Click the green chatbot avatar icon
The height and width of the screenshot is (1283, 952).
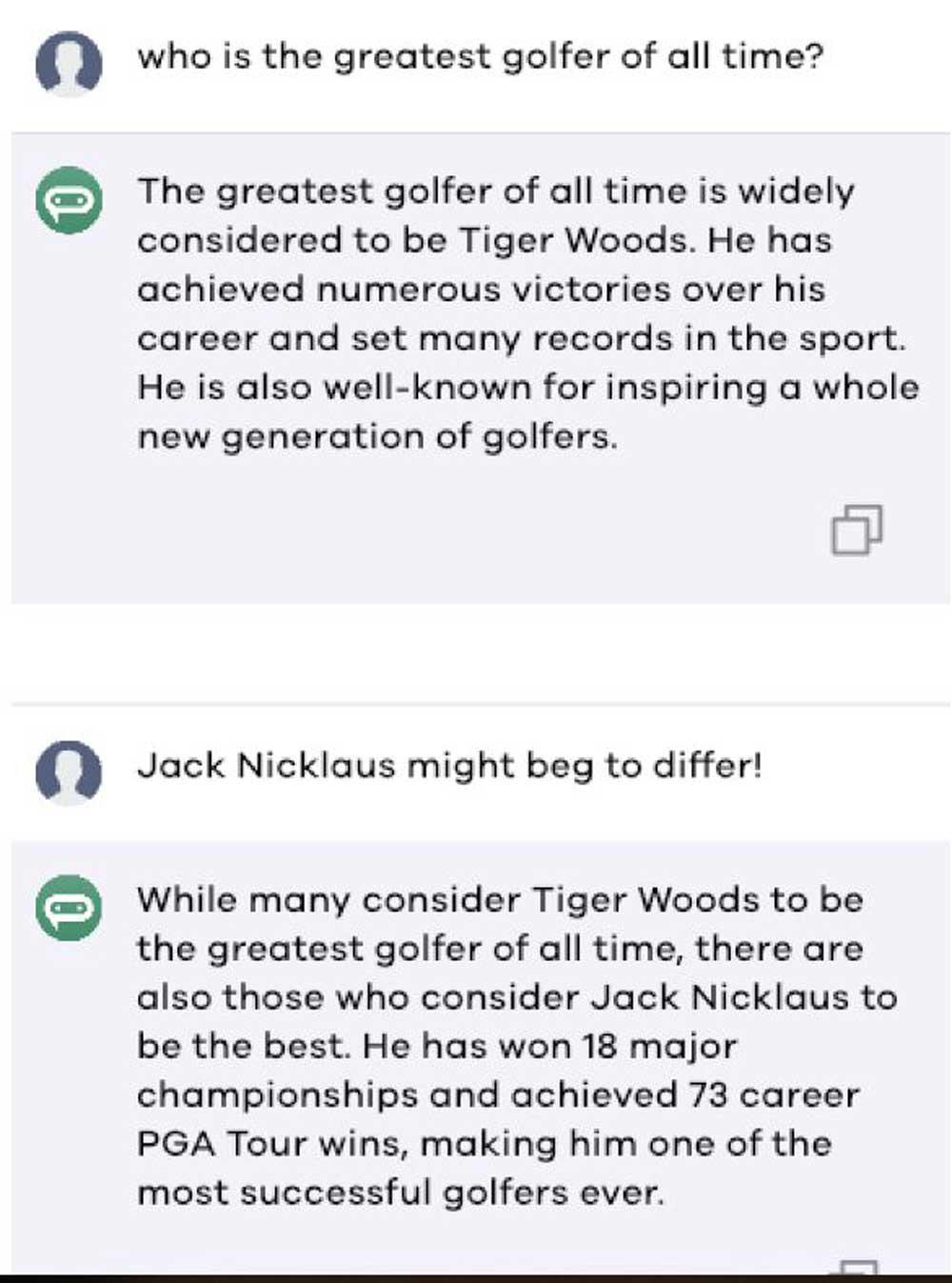click(x=70, y=199)
